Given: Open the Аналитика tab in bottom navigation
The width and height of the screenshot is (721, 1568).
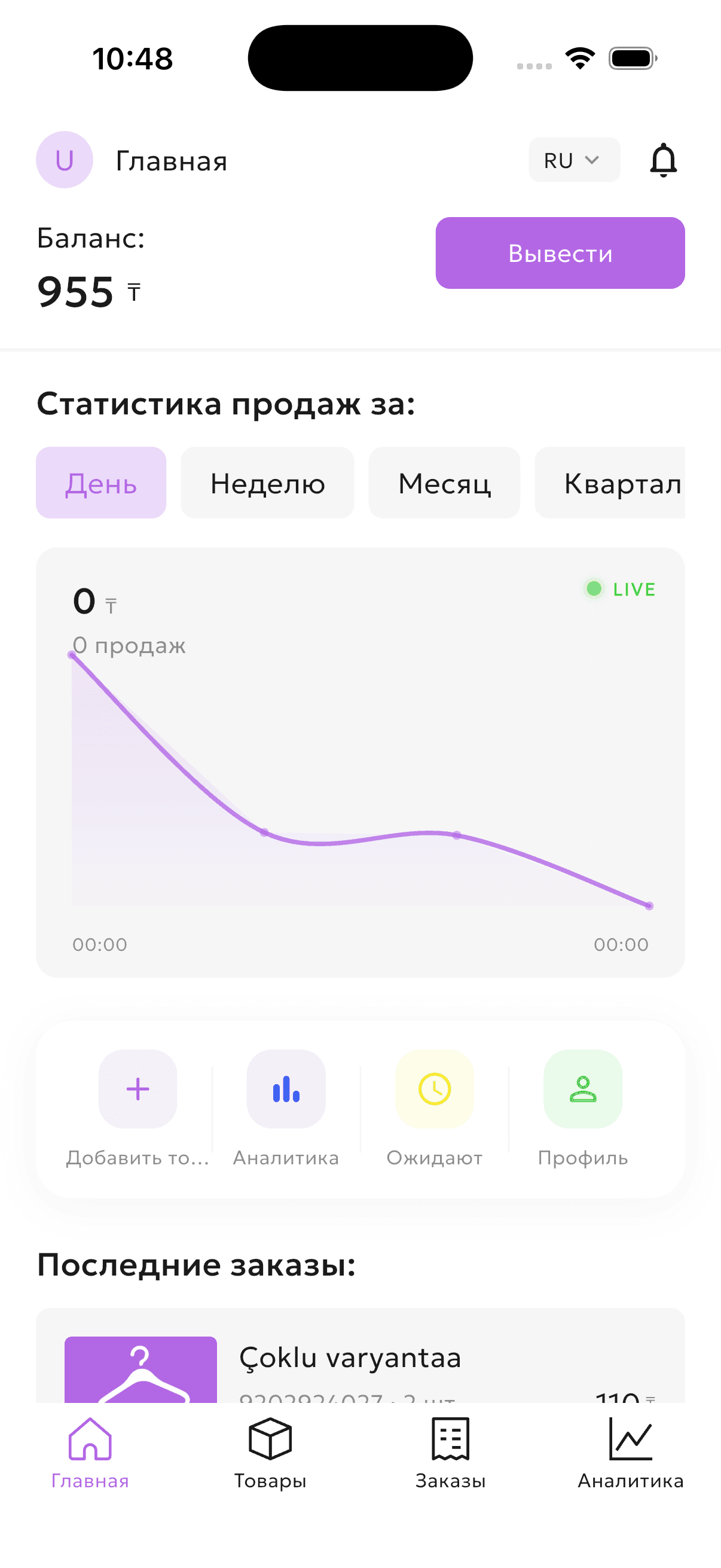Looking at the screenshot, I should point(631,1453).
